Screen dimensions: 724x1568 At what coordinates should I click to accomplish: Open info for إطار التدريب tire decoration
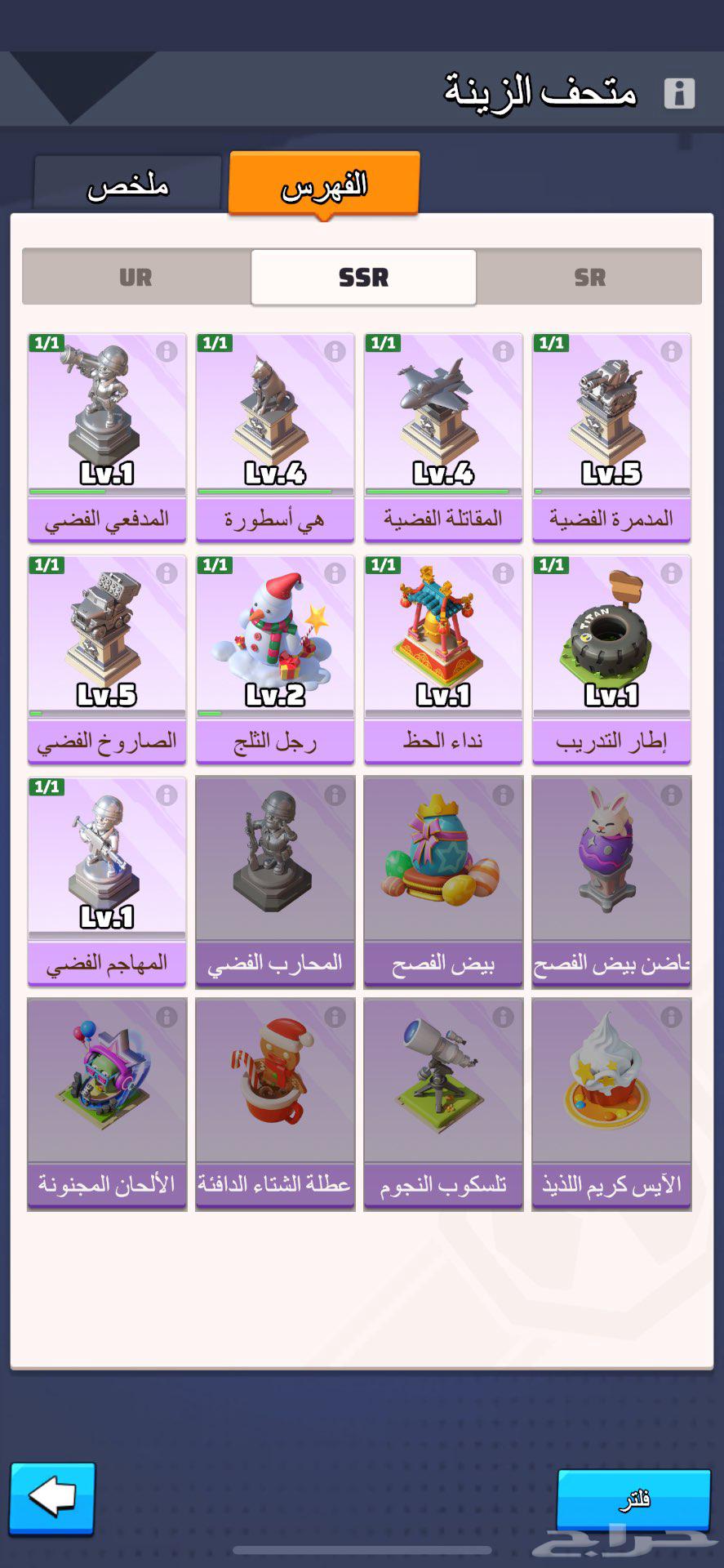tap(672, 572)
